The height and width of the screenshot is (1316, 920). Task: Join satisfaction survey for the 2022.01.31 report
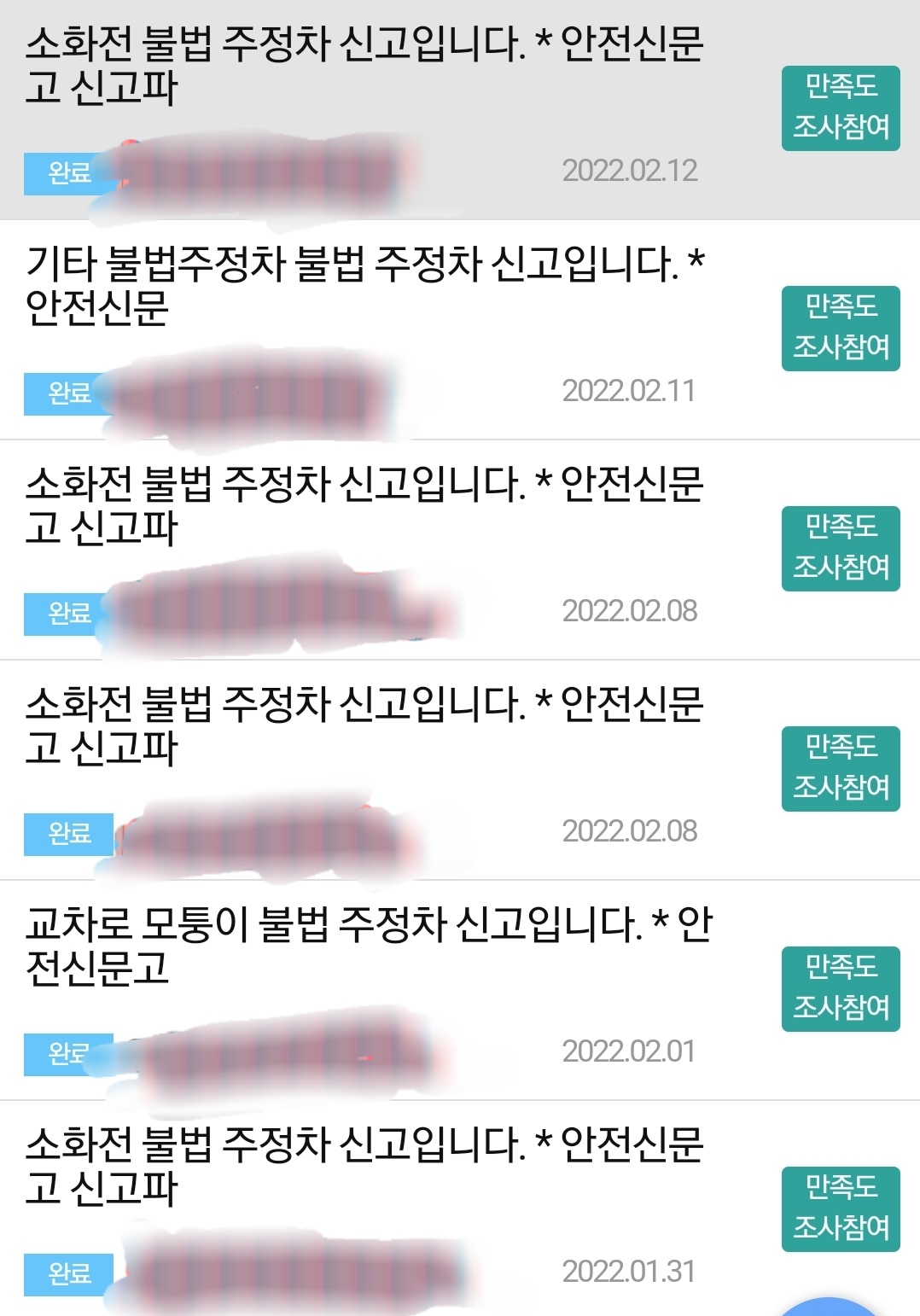(x=841, y=1208)
